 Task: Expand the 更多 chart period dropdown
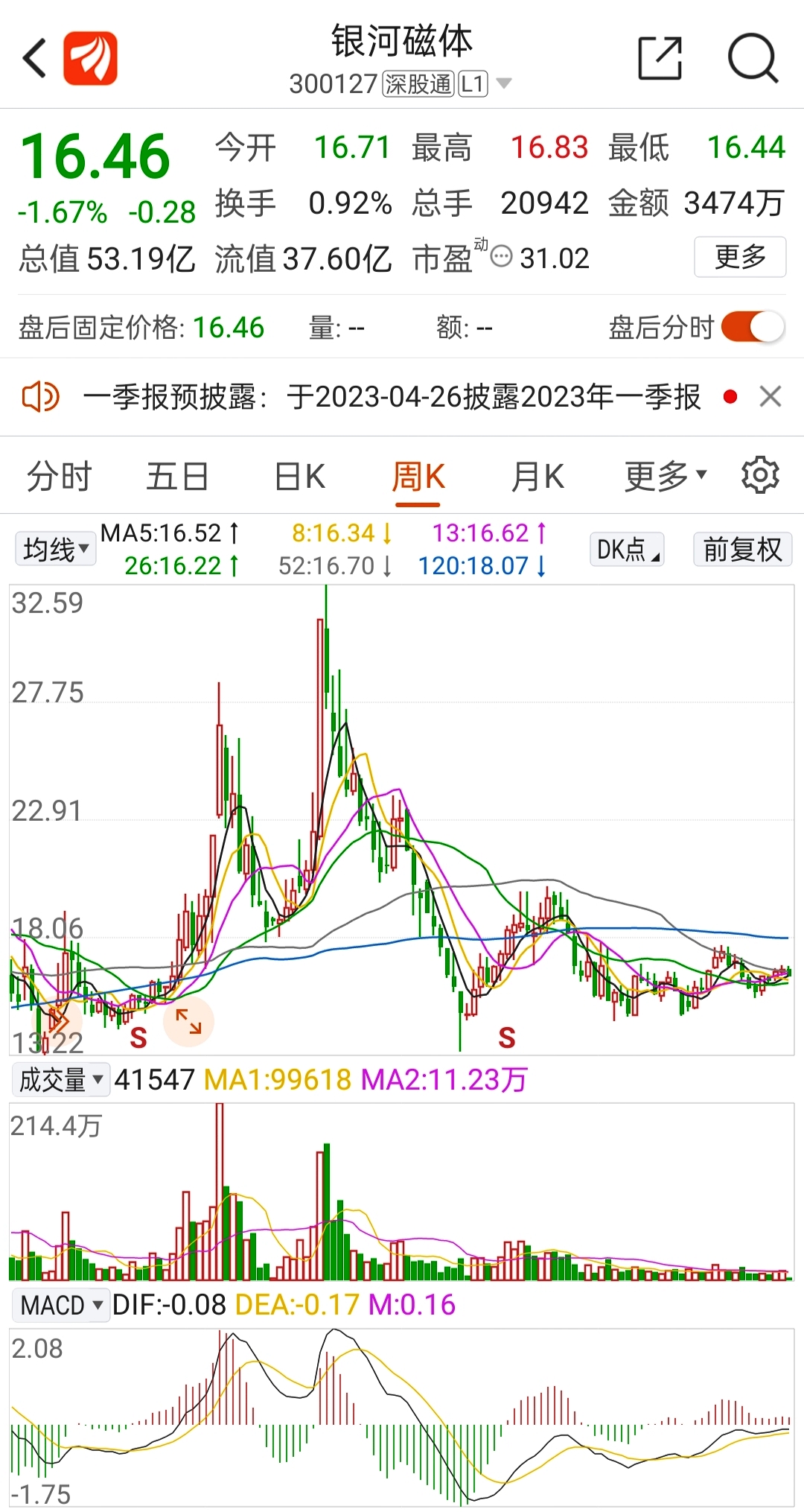point(665,477)
